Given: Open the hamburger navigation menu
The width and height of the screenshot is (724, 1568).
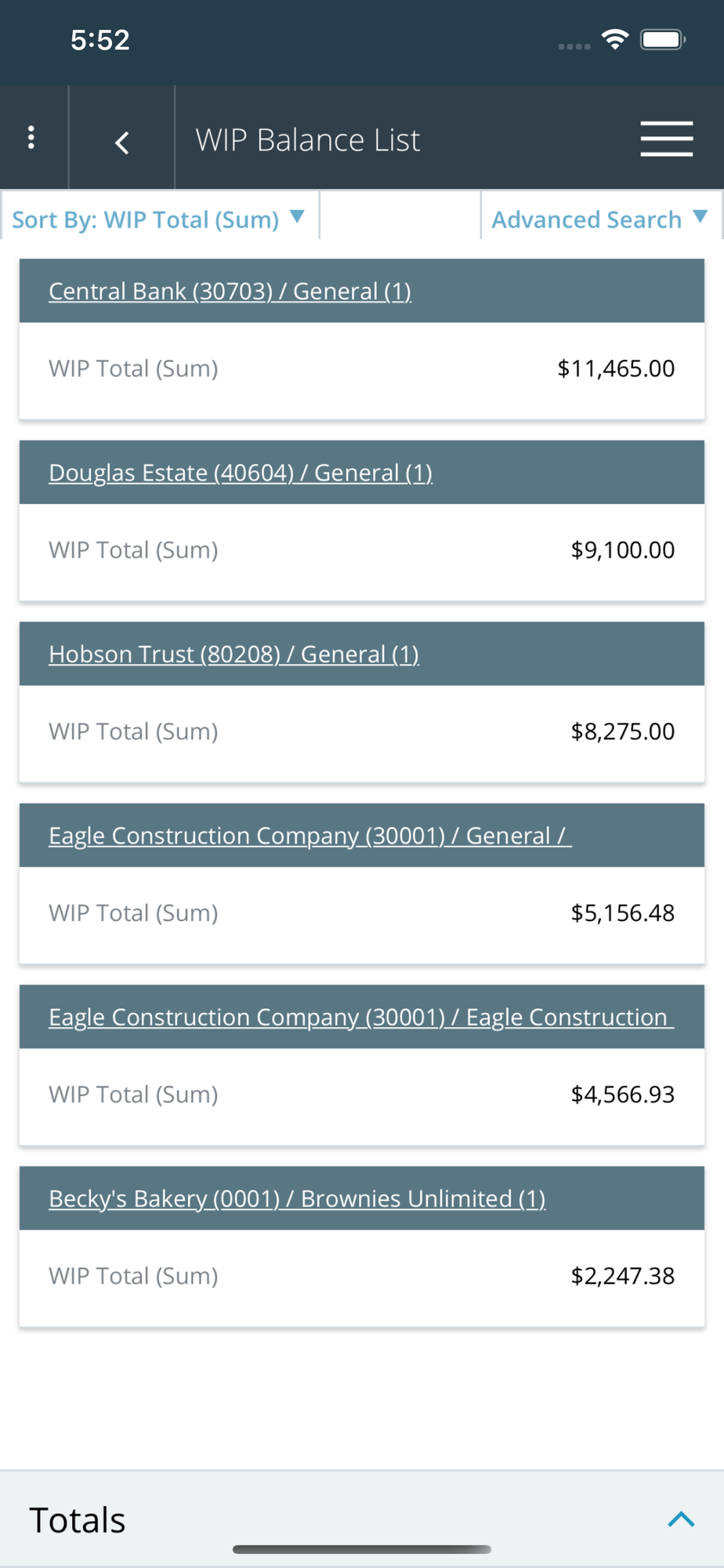Looking at the screenshot, I should (666, 139).
